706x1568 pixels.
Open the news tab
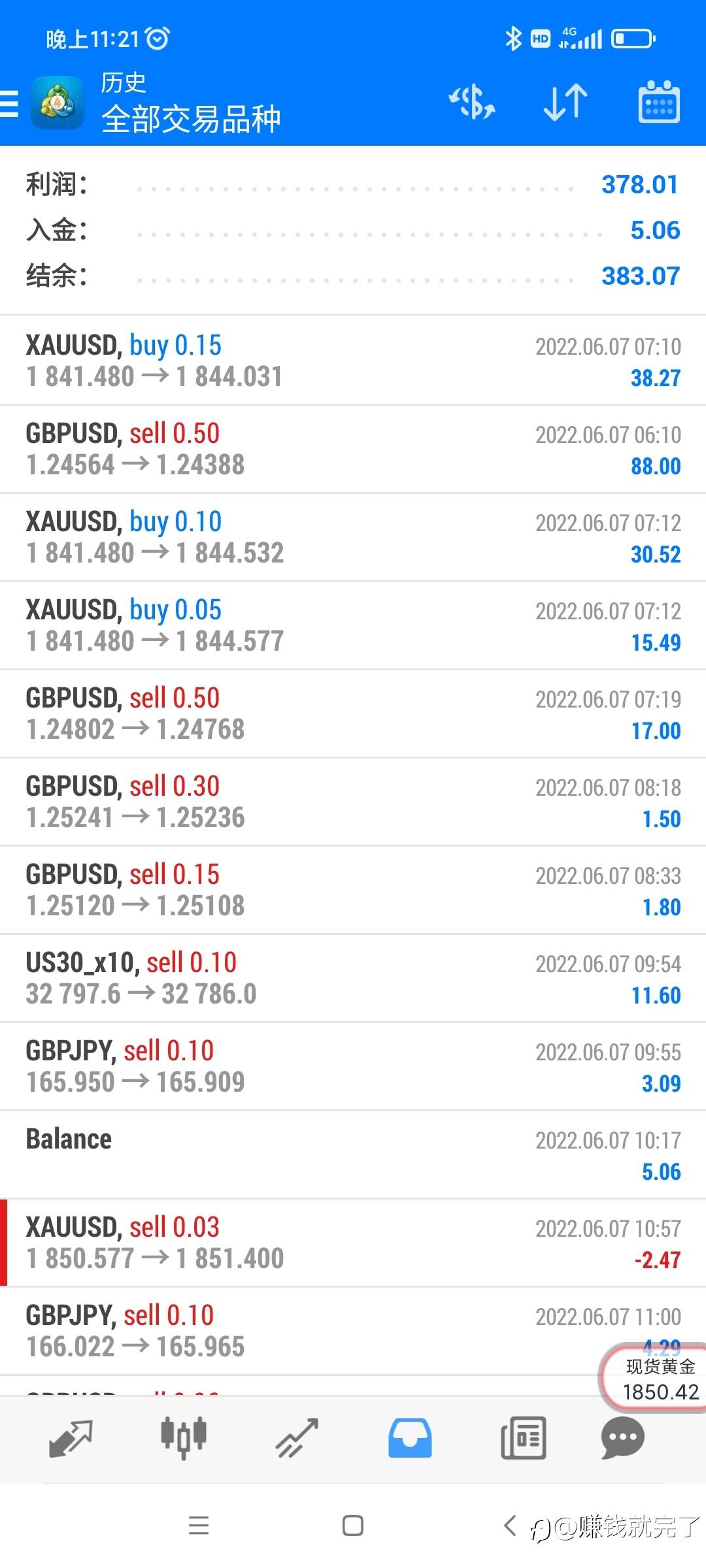coord(523,1439)
